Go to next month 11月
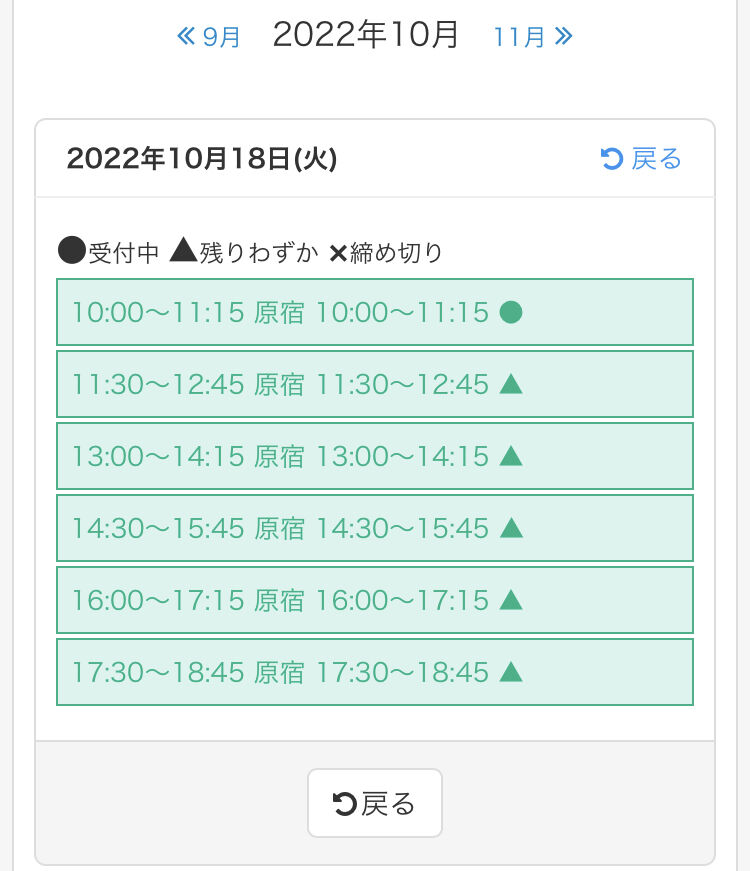 (x=533, y=37)
